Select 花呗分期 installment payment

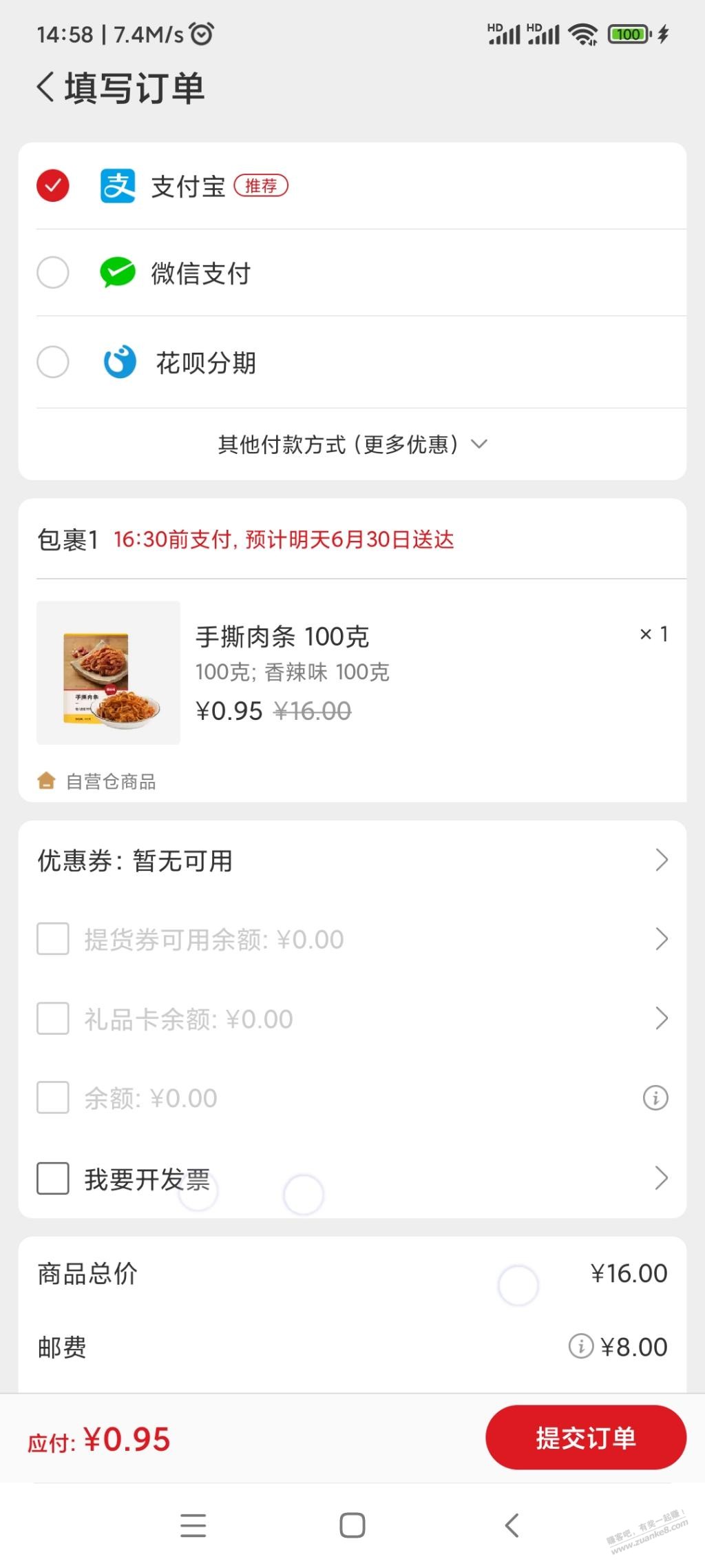(53, 362)
